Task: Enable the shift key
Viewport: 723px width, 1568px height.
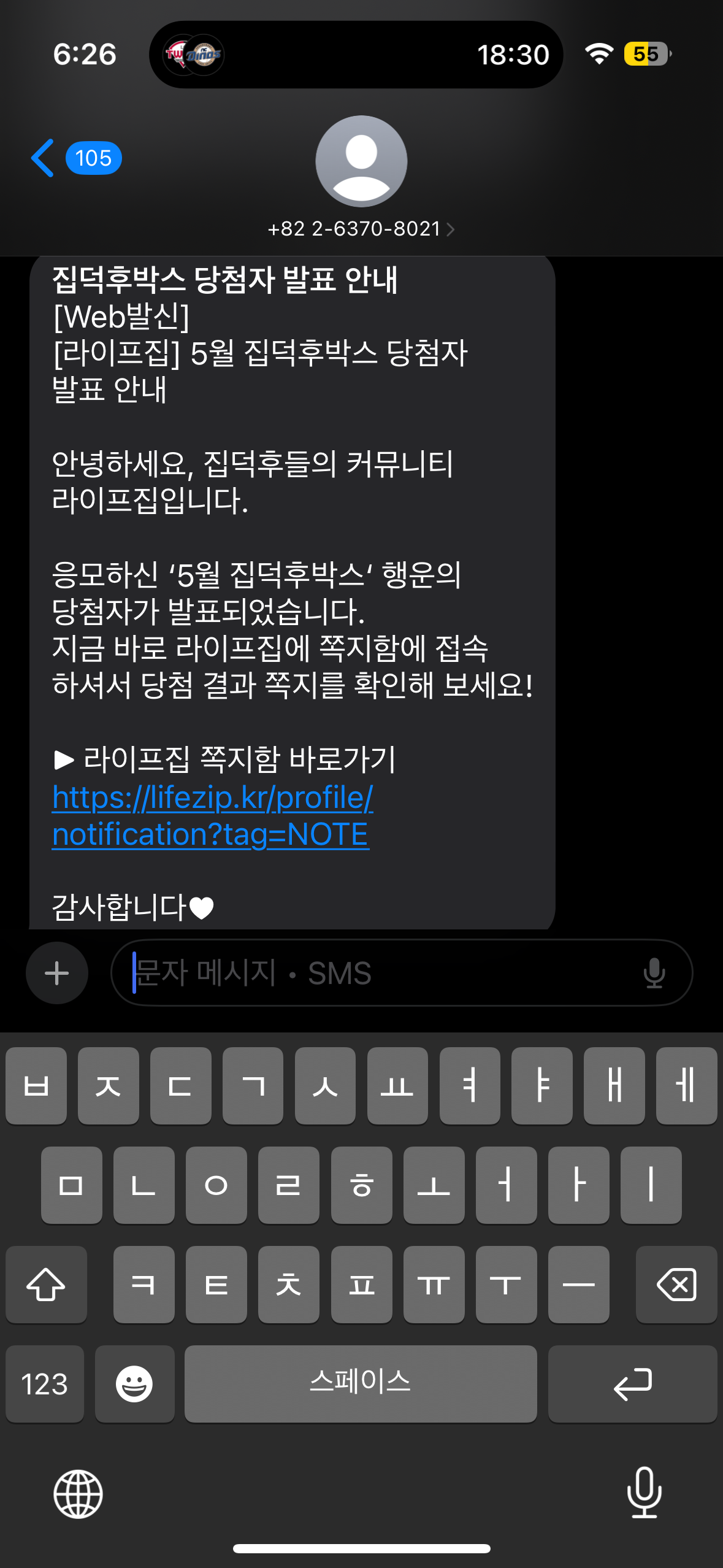Action: pyautogui.click(x=46, y=1284)
